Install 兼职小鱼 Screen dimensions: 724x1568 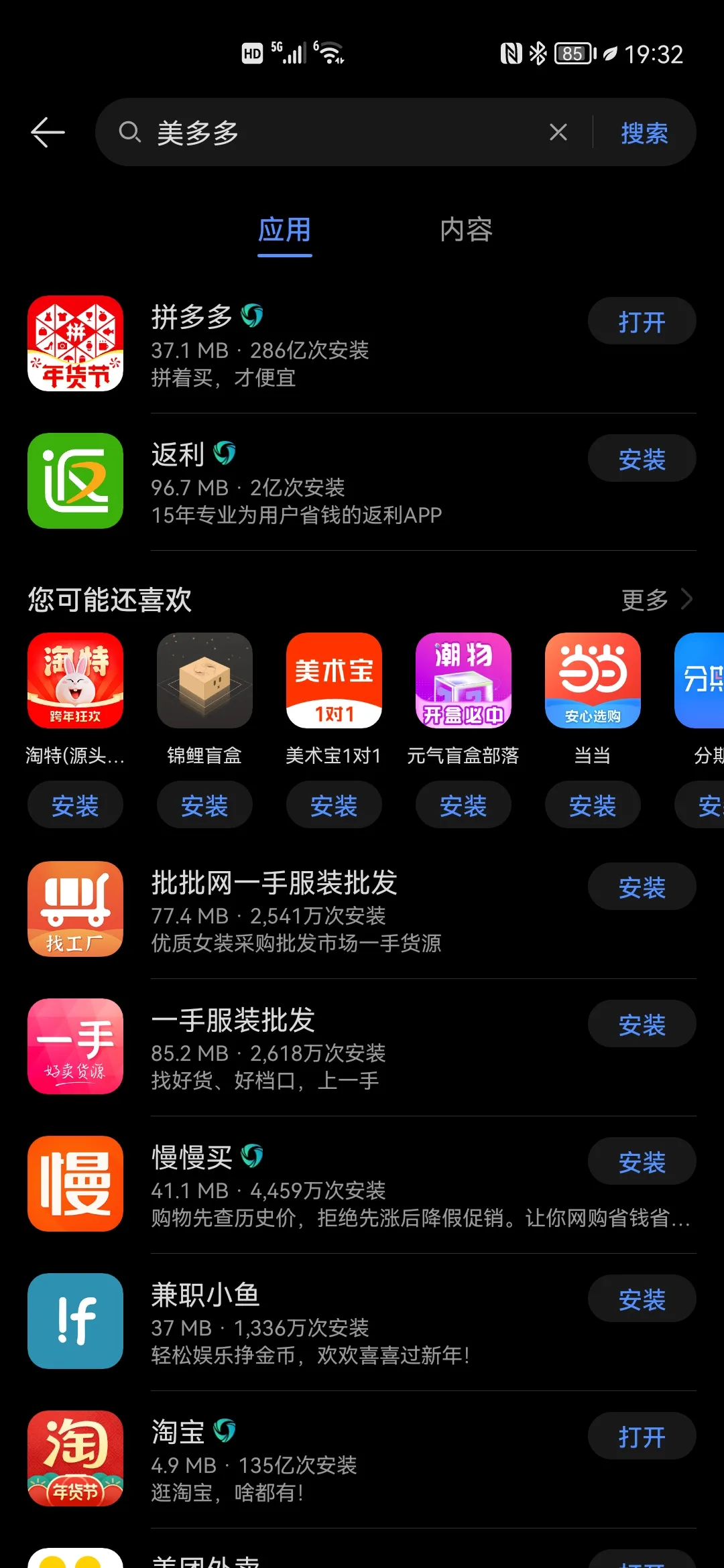click(642, 1299)
